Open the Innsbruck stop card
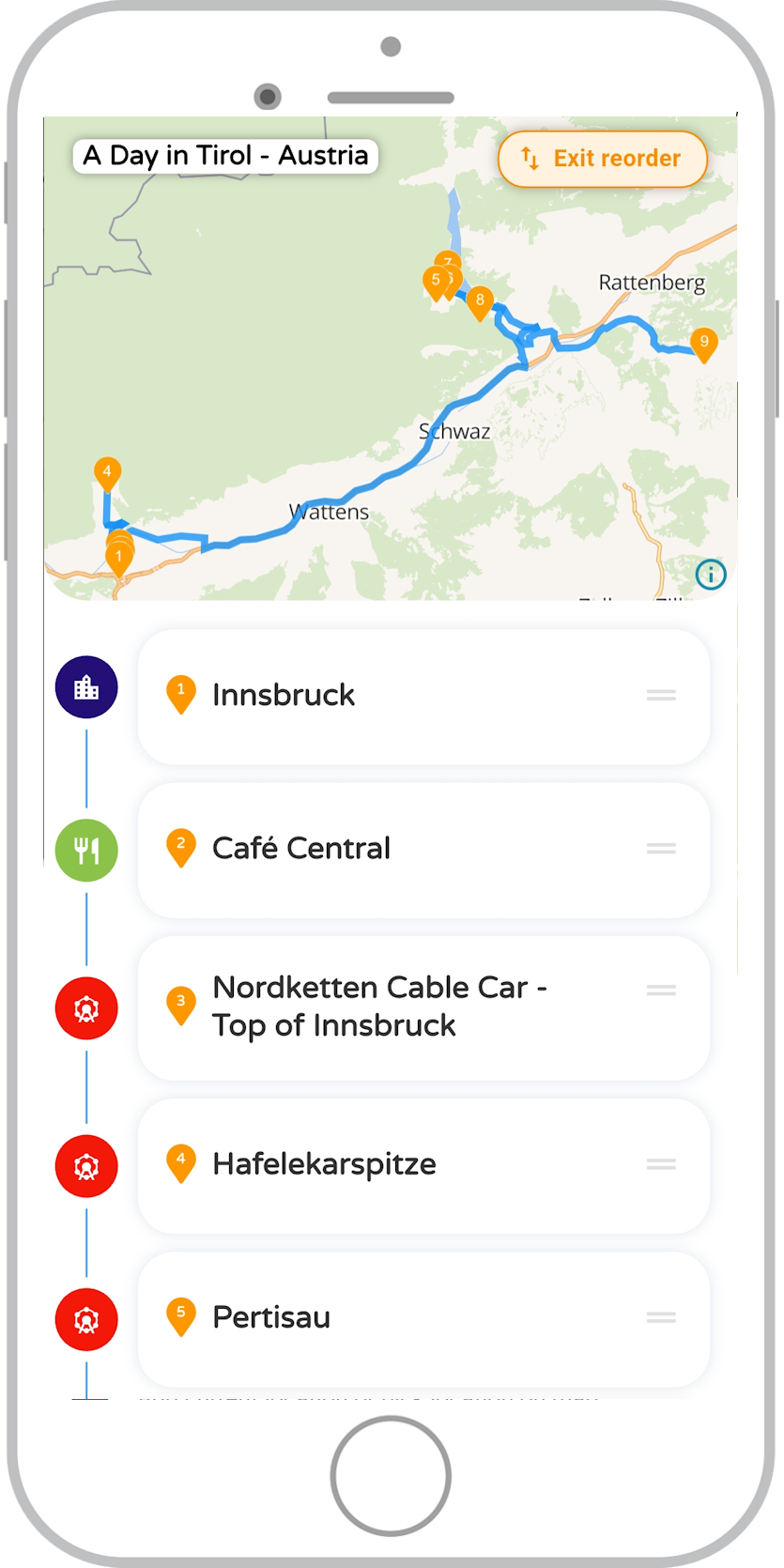Image resolution: width=784 pixels, height=1568 pixels. 423,696
